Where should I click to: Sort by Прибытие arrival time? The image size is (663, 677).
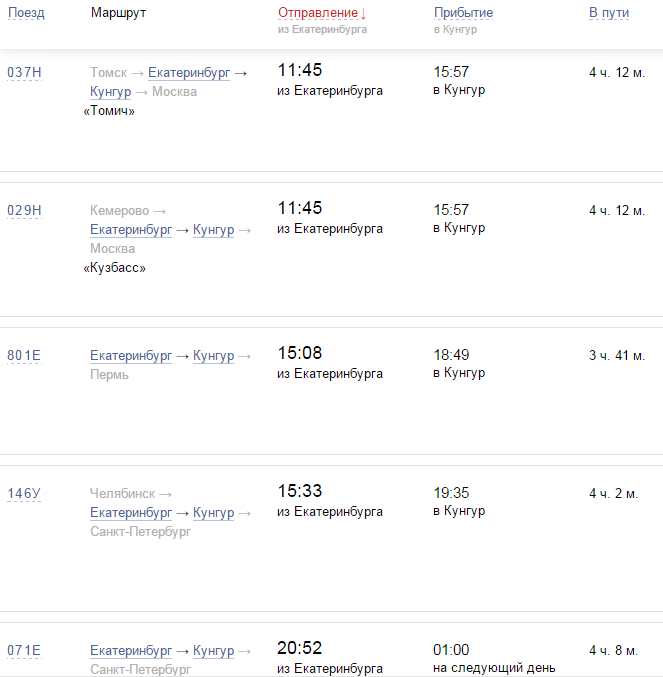[x=463, y=13]
